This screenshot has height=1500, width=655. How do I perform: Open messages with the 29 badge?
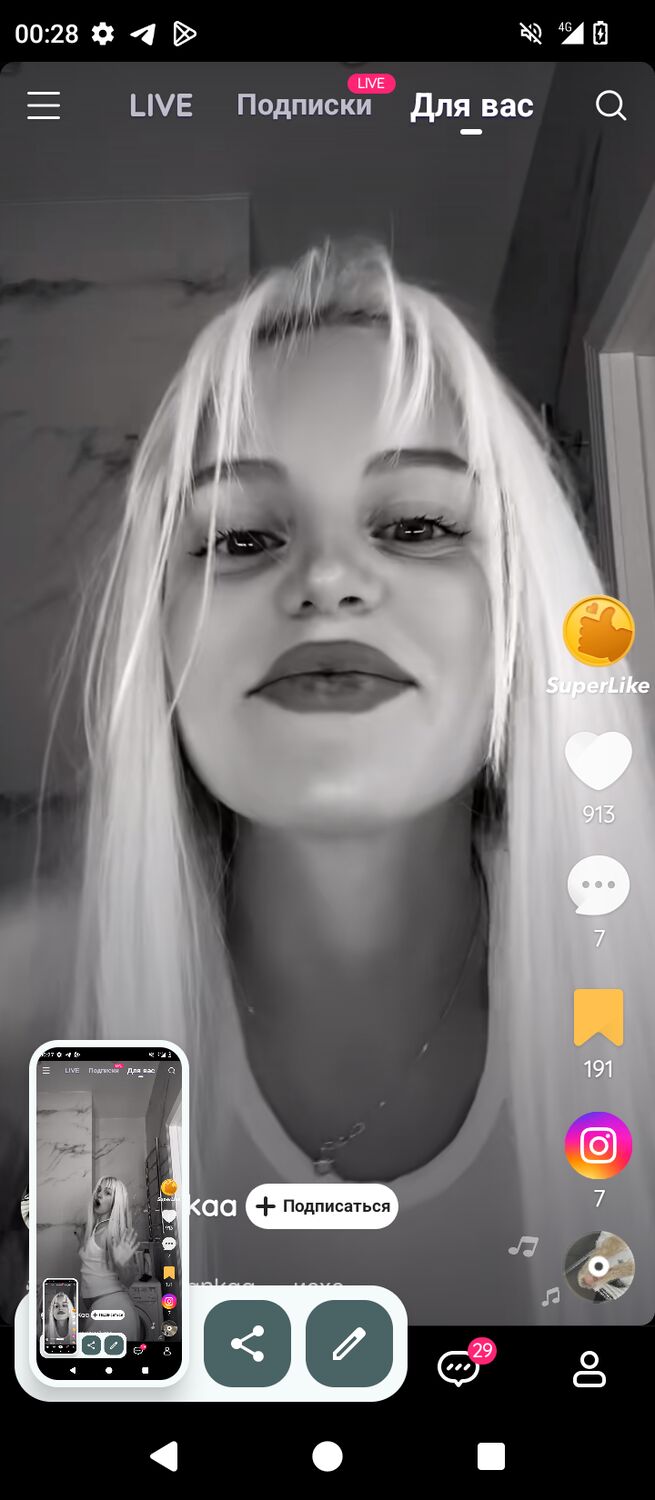pyautogui.click(x=459, y=1368)
